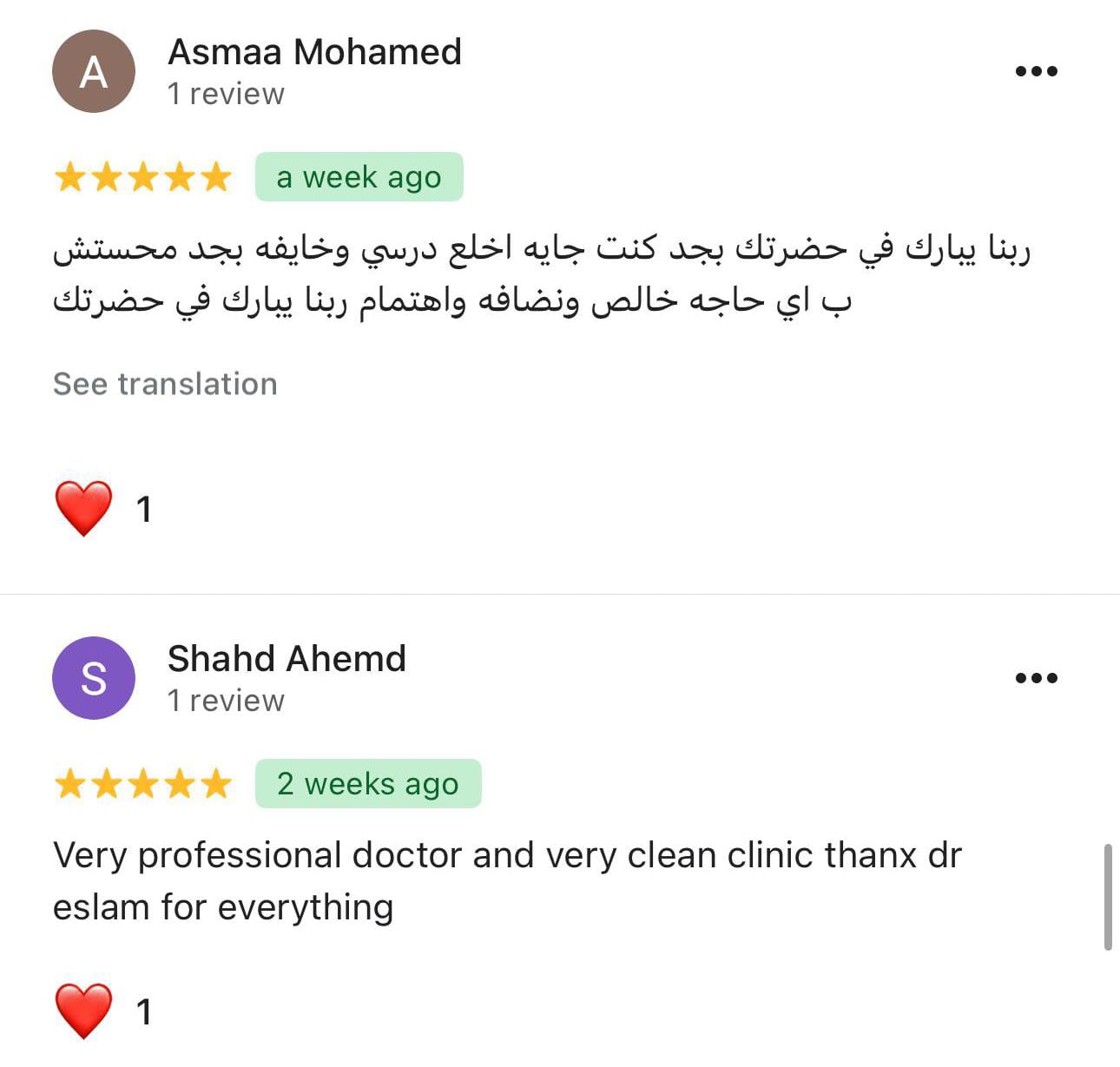Open Shahd Ahemd's profile avatar

click(94, 678)
